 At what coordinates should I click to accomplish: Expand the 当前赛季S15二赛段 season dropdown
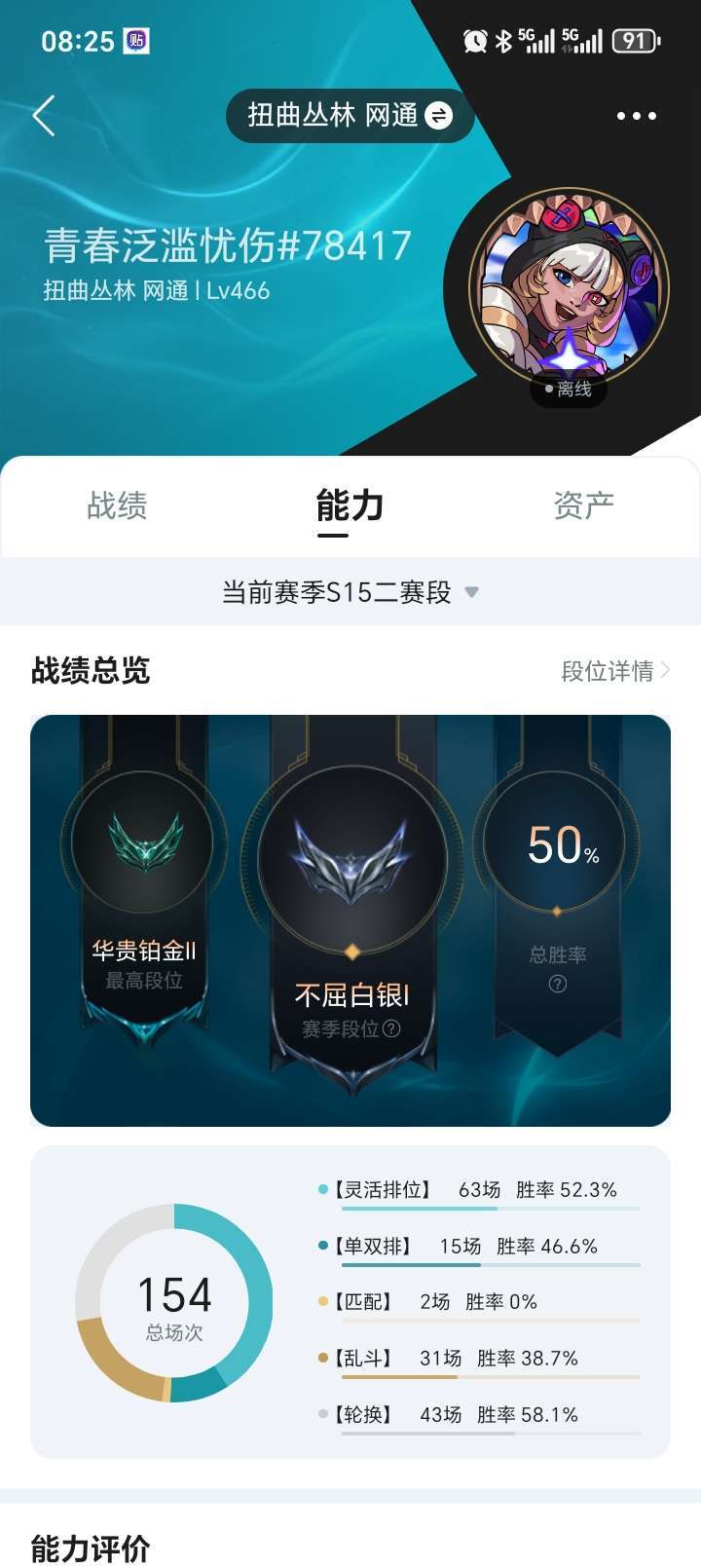(x=350, y=592)
